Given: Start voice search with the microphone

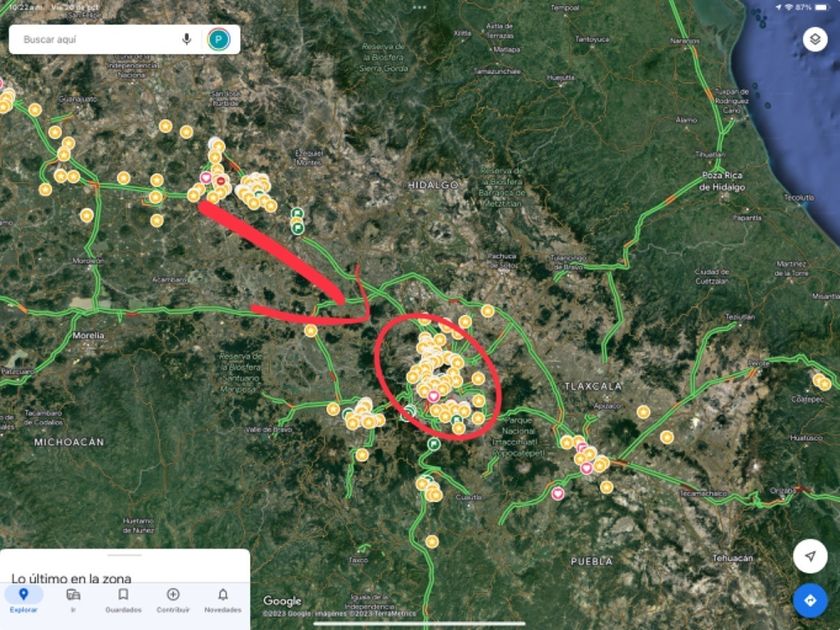Looking at the screenshot, I should point(186,39).
